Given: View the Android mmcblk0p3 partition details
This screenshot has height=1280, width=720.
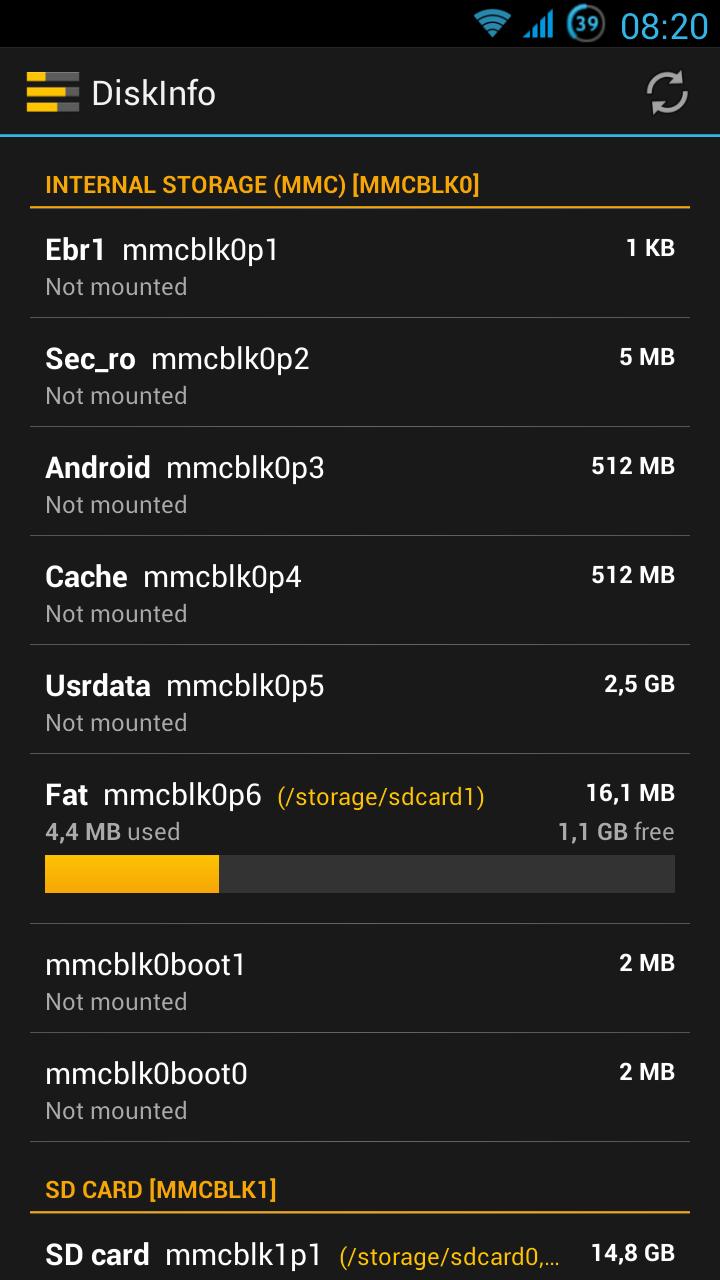Looking at the screenshot, I should [x=360, y=481].
